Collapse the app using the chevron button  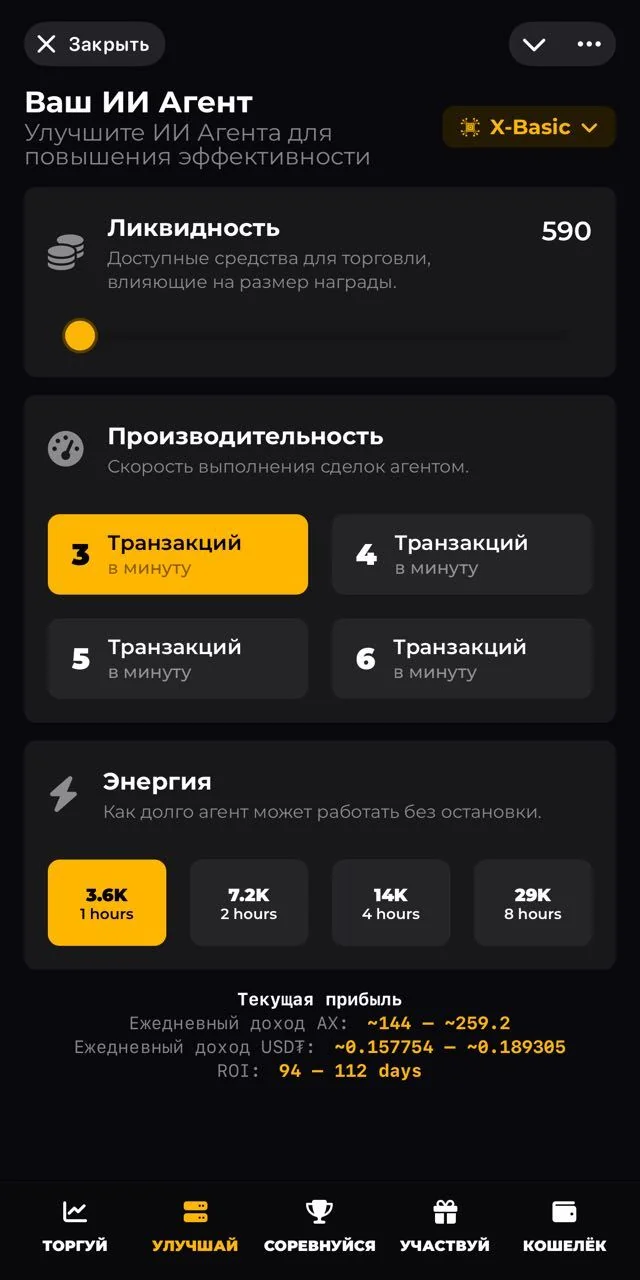534,44
